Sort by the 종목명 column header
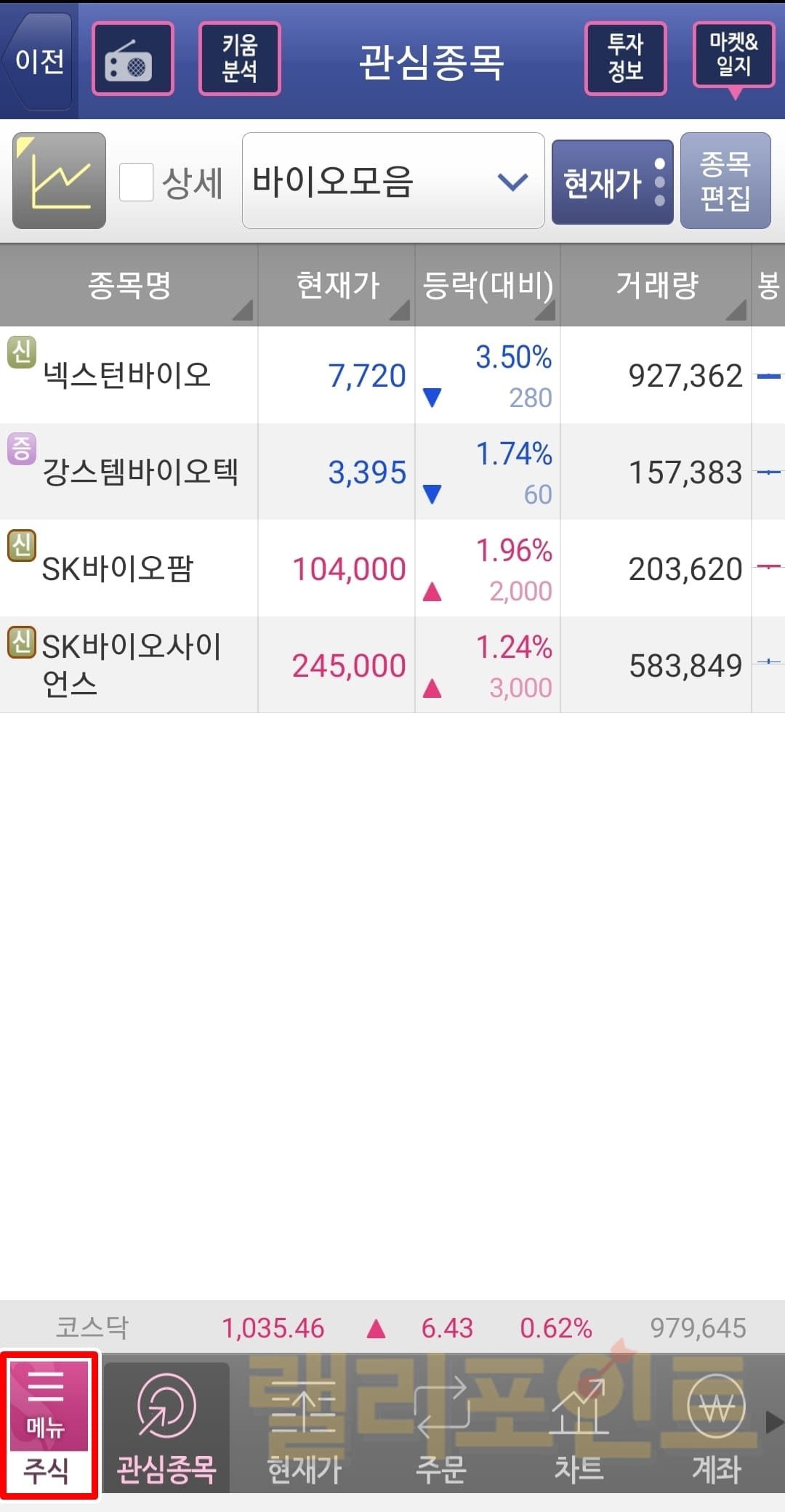The image size is (785, 1512). (x=129, y=285)
